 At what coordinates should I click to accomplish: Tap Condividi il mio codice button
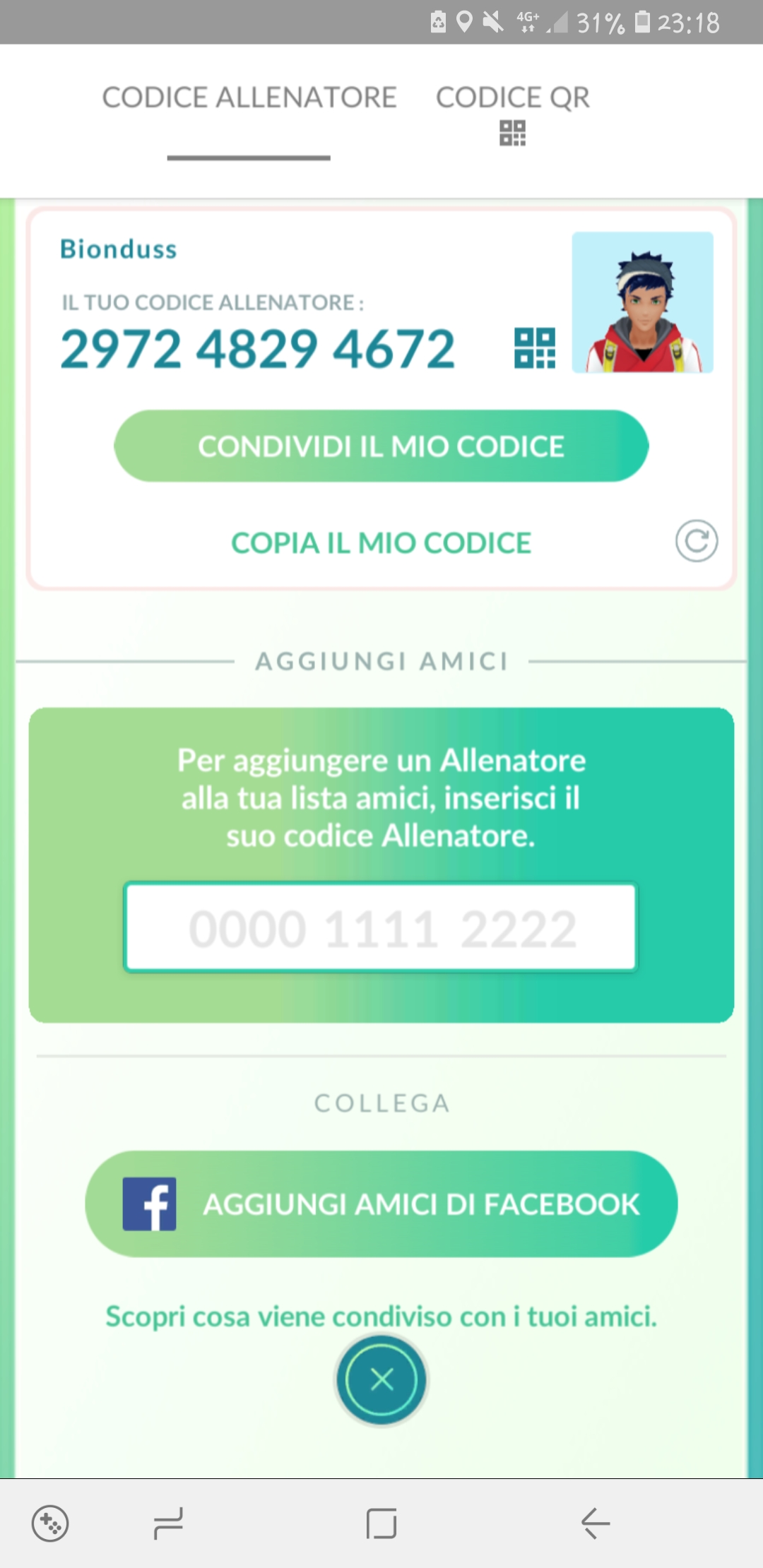381,446
